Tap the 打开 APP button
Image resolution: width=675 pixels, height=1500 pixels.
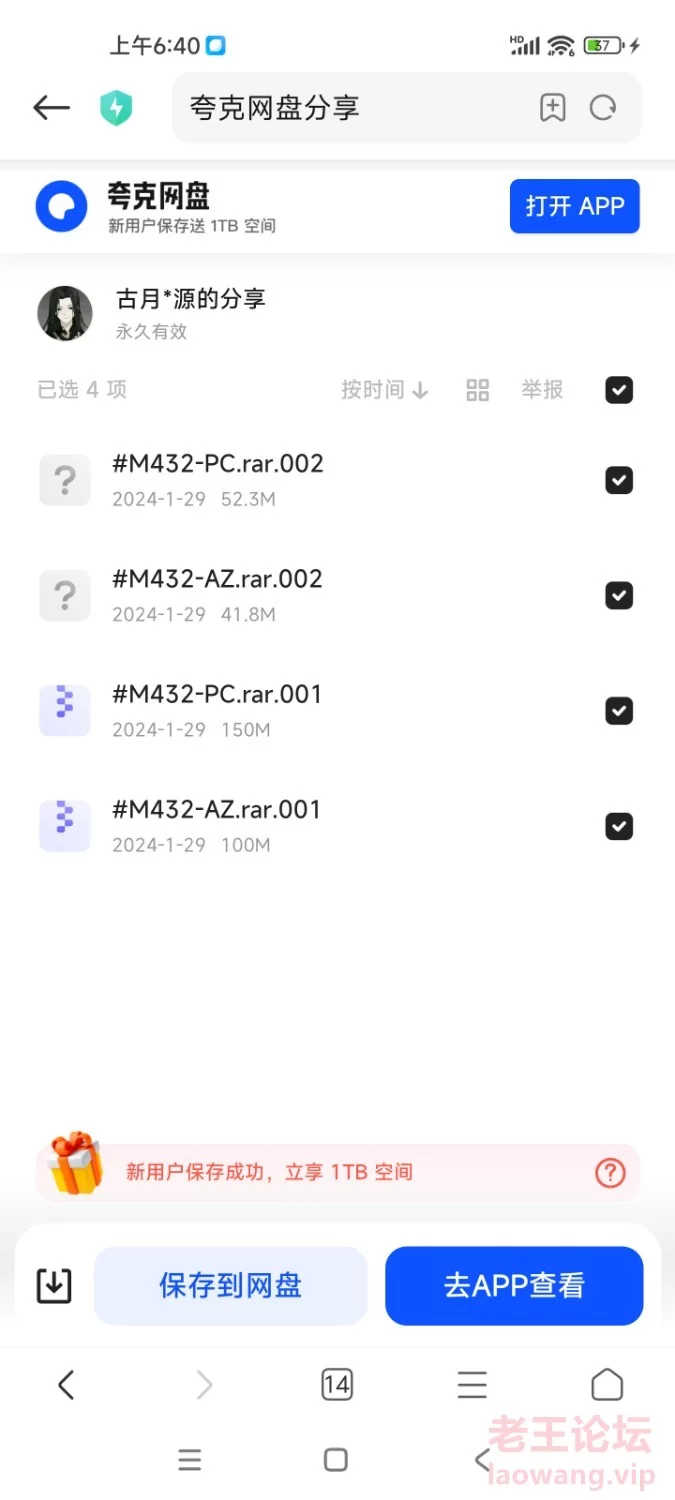pos(575,206)
